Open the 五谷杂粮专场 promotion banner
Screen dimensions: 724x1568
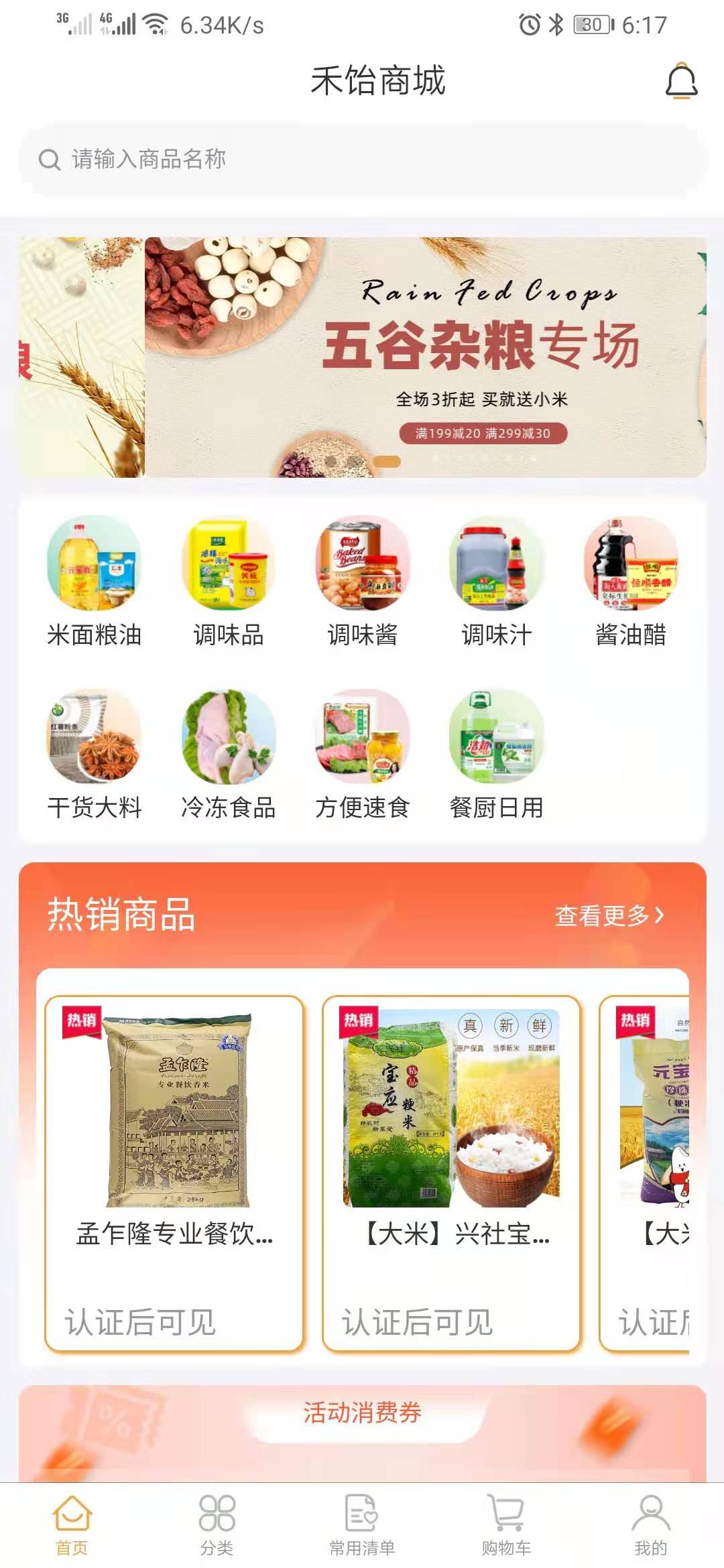425,356
